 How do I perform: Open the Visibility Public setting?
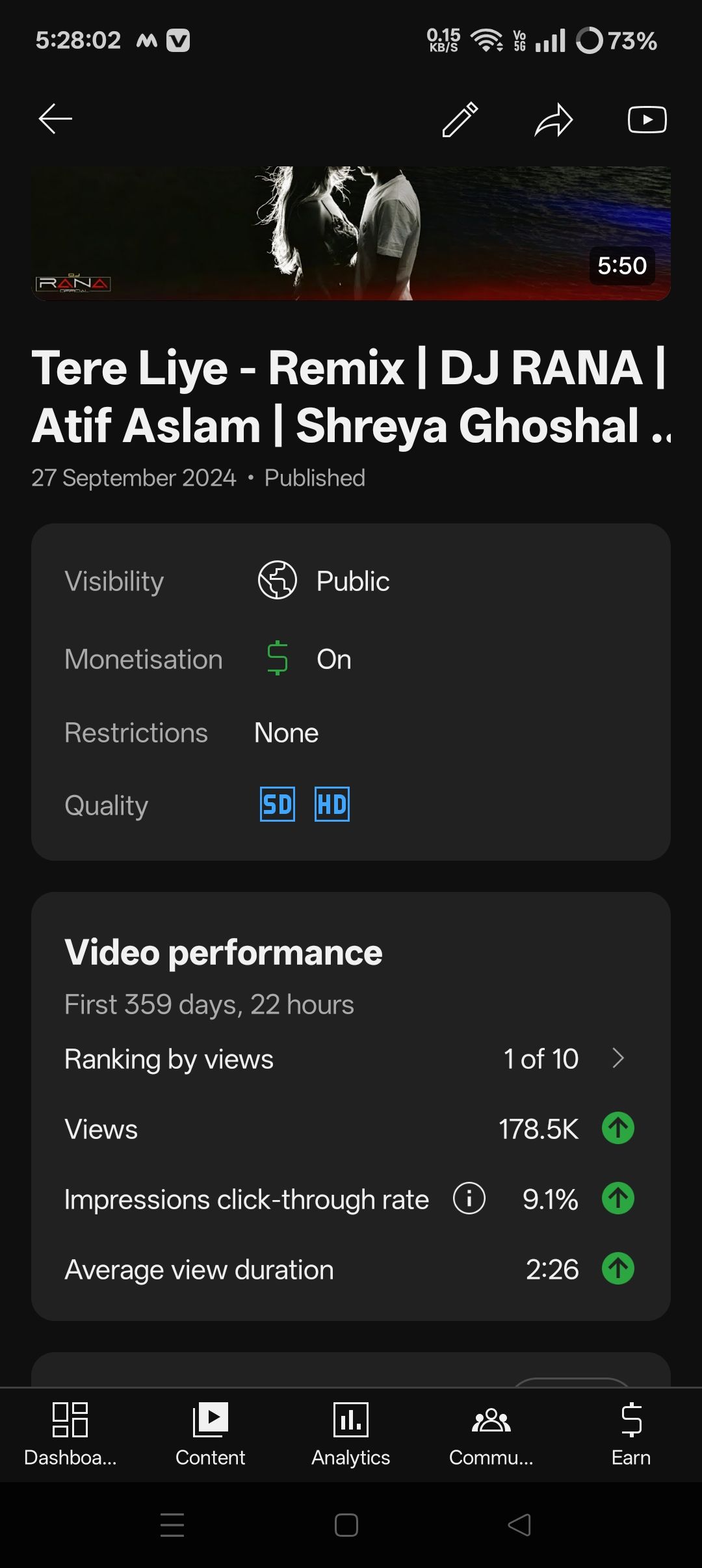pyautogui.click(x=351, y=581)
